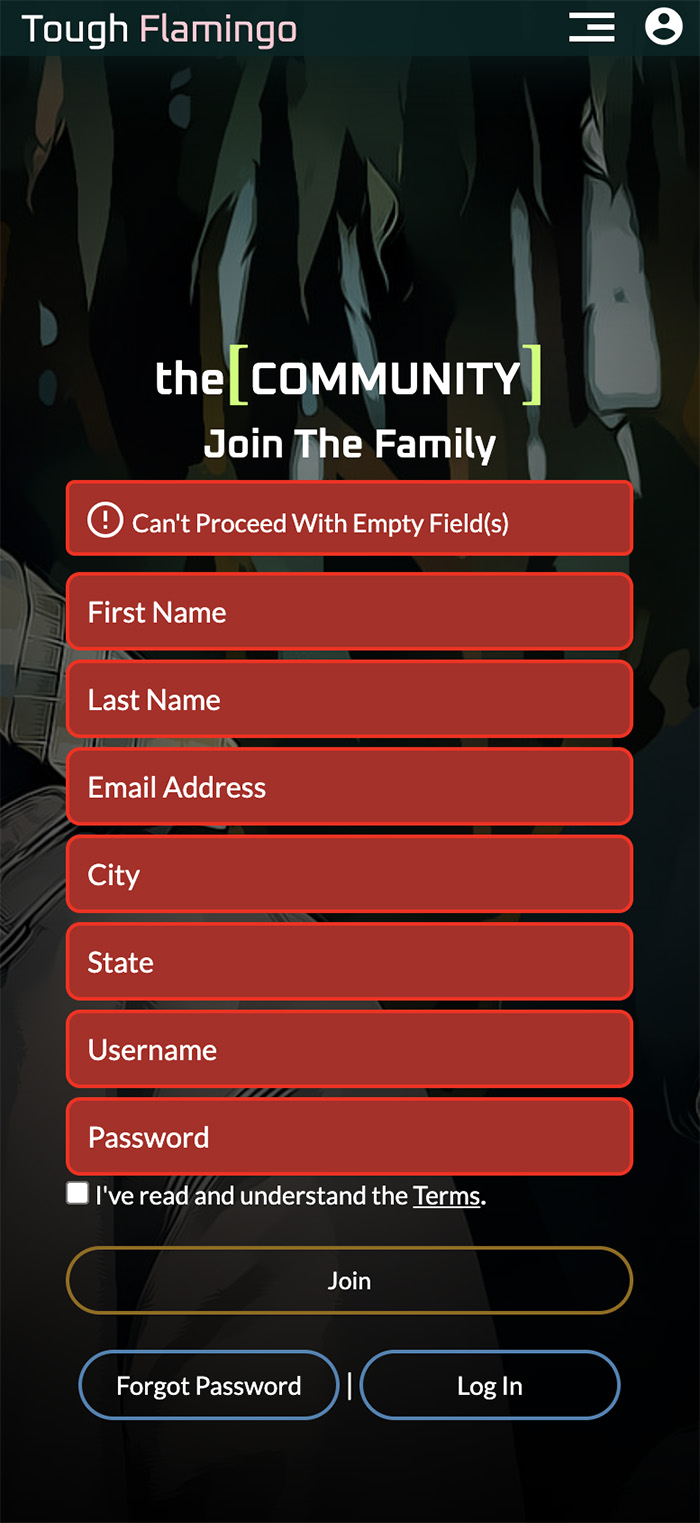Go to Log In
The image size is (700, 1523).
point(490,1386)
